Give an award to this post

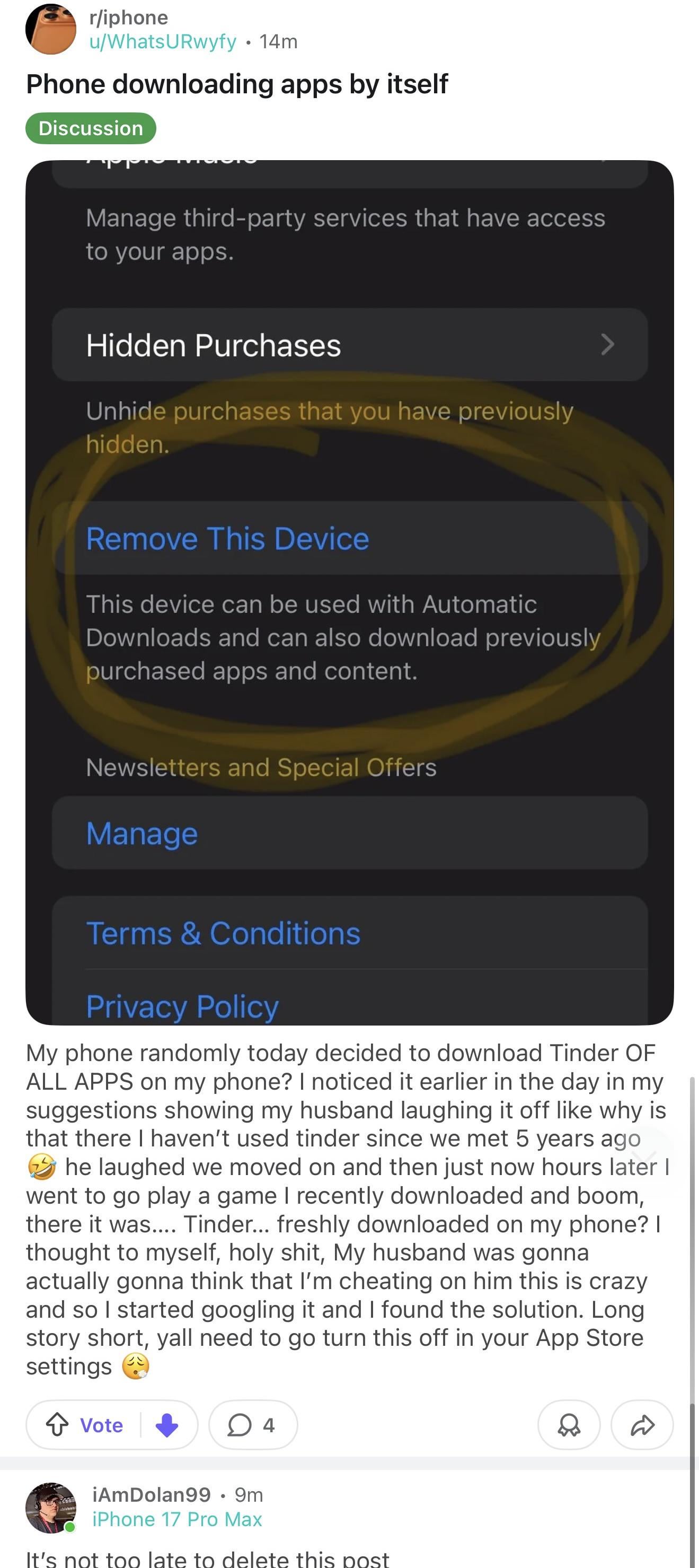568,1425
